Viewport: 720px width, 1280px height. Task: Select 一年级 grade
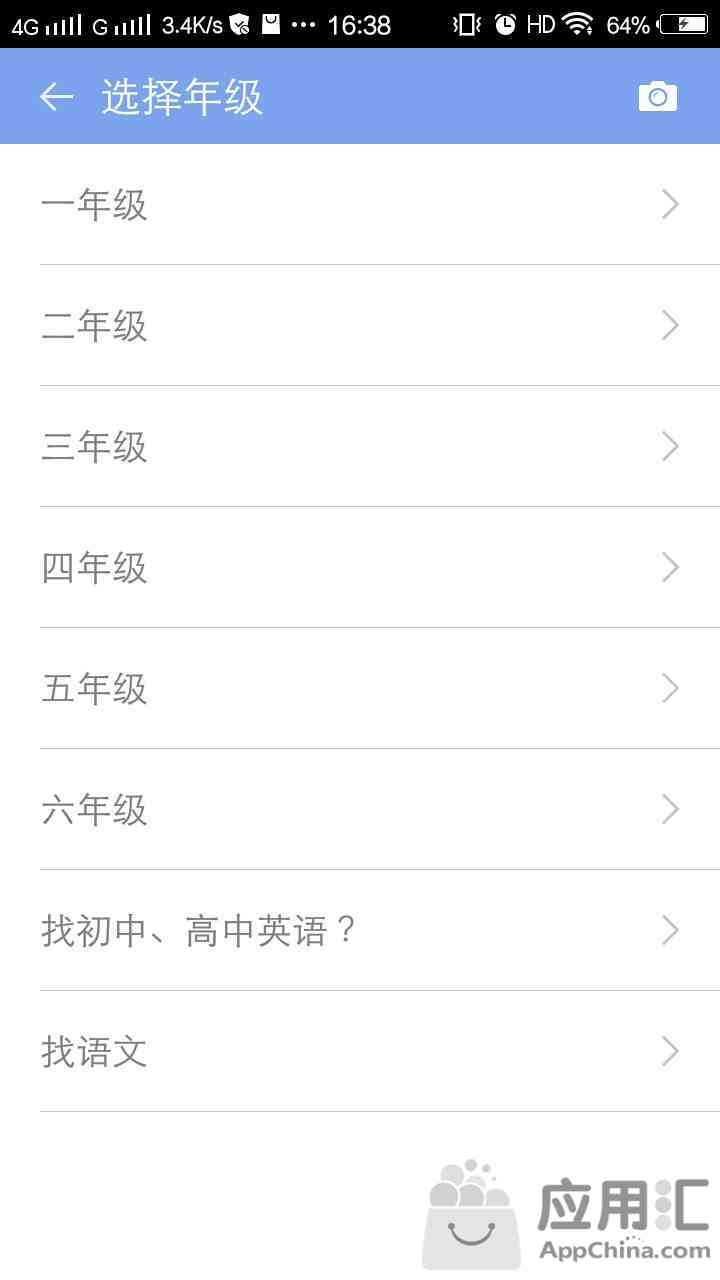(360, 204)
